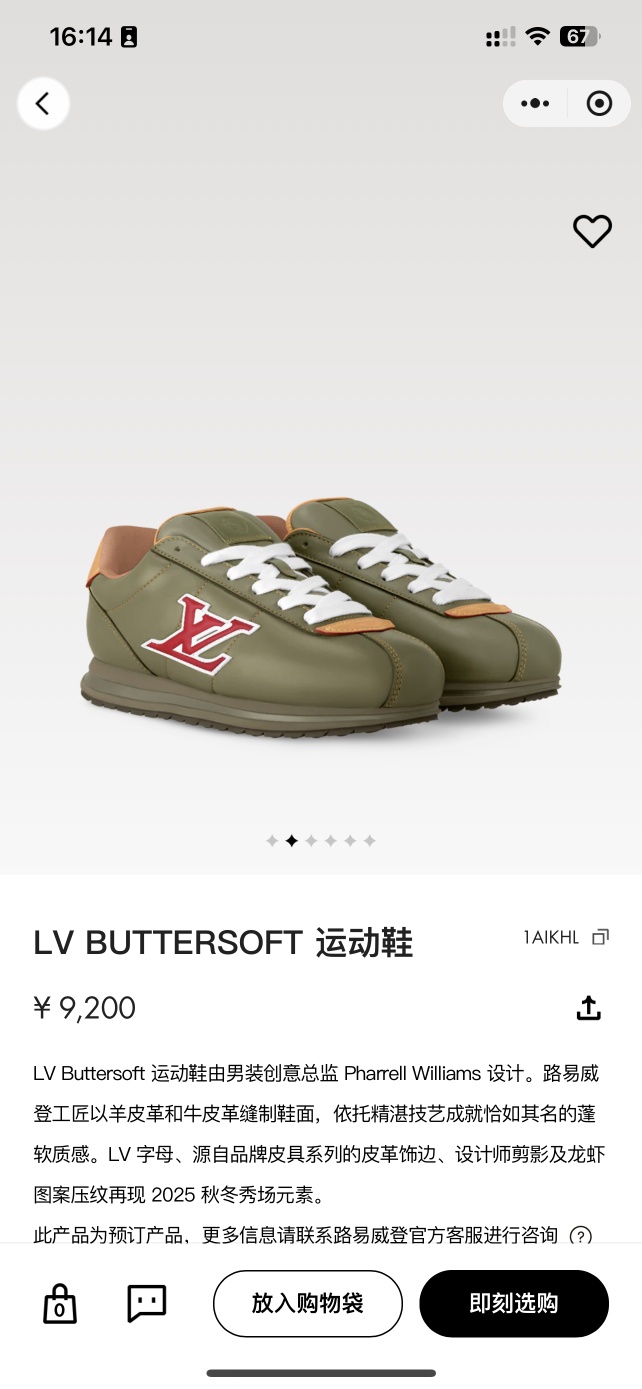Open the shopping bag
This screenshot has height=1389, width=642.
click(x=60, y=1303)
